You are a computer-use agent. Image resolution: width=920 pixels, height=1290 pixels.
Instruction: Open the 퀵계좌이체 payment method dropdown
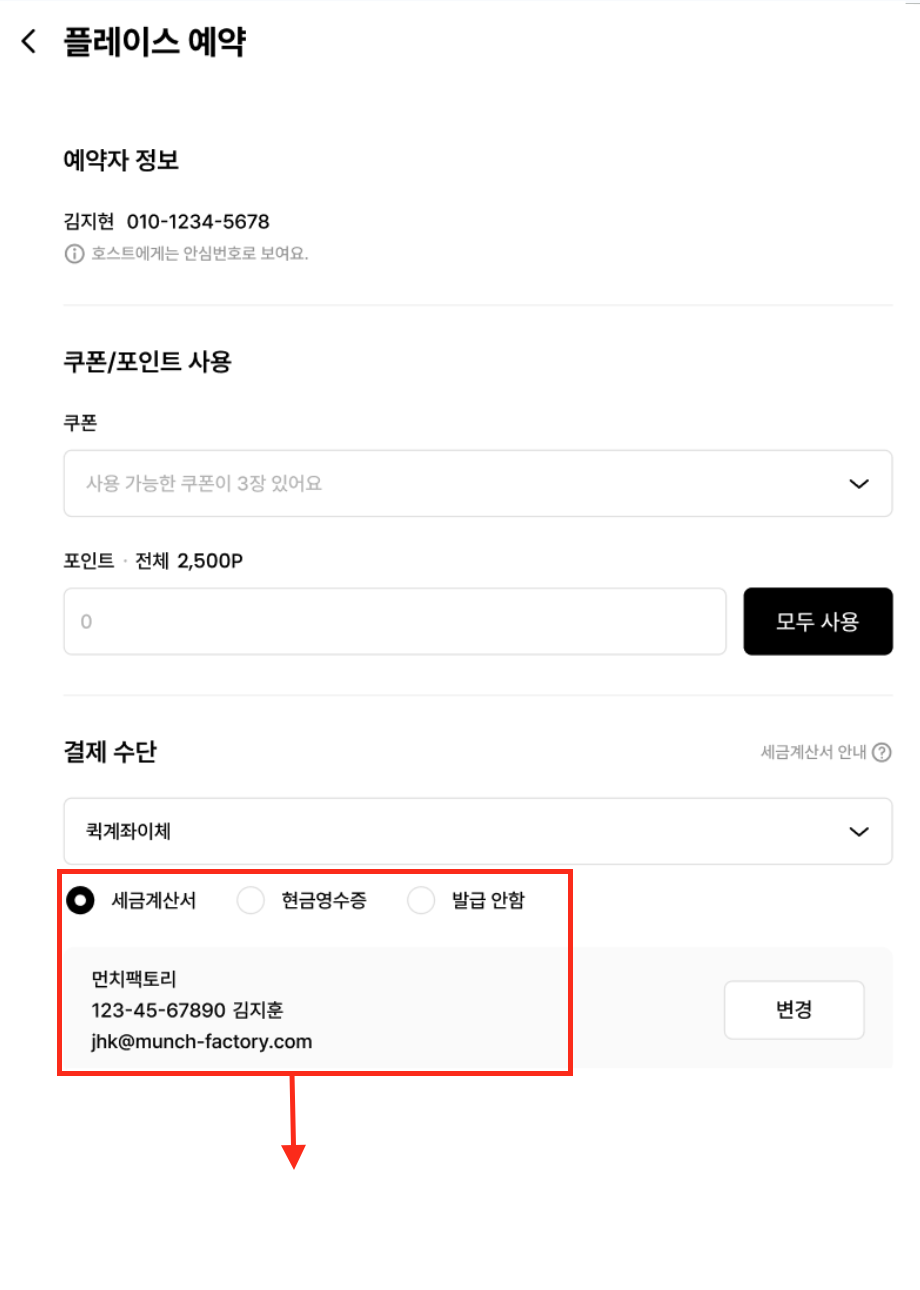(x=477, y=831)
